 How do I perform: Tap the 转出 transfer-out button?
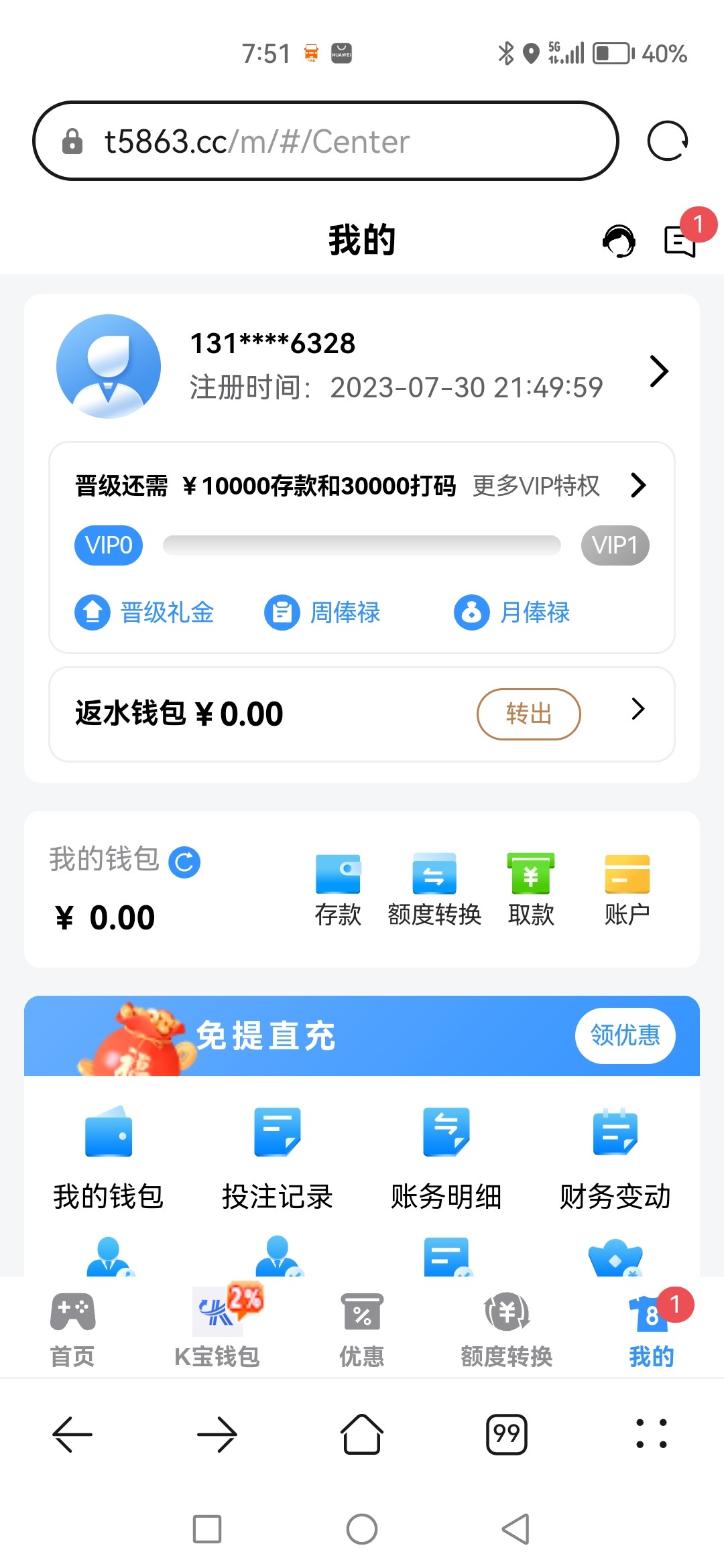[528, 714]
